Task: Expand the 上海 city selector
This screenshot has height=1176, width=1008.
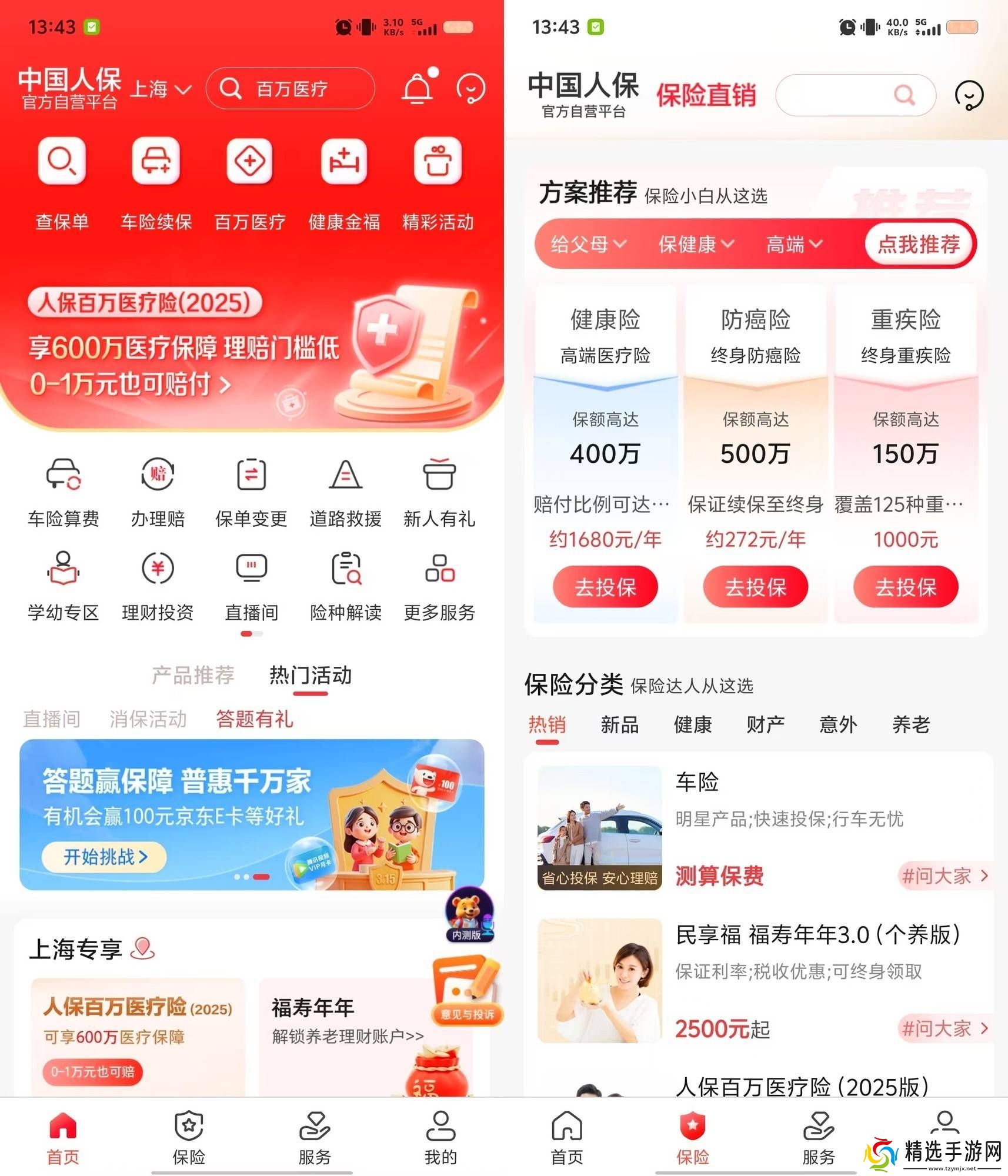Action: pyautogui.click(x=160, y=89)
